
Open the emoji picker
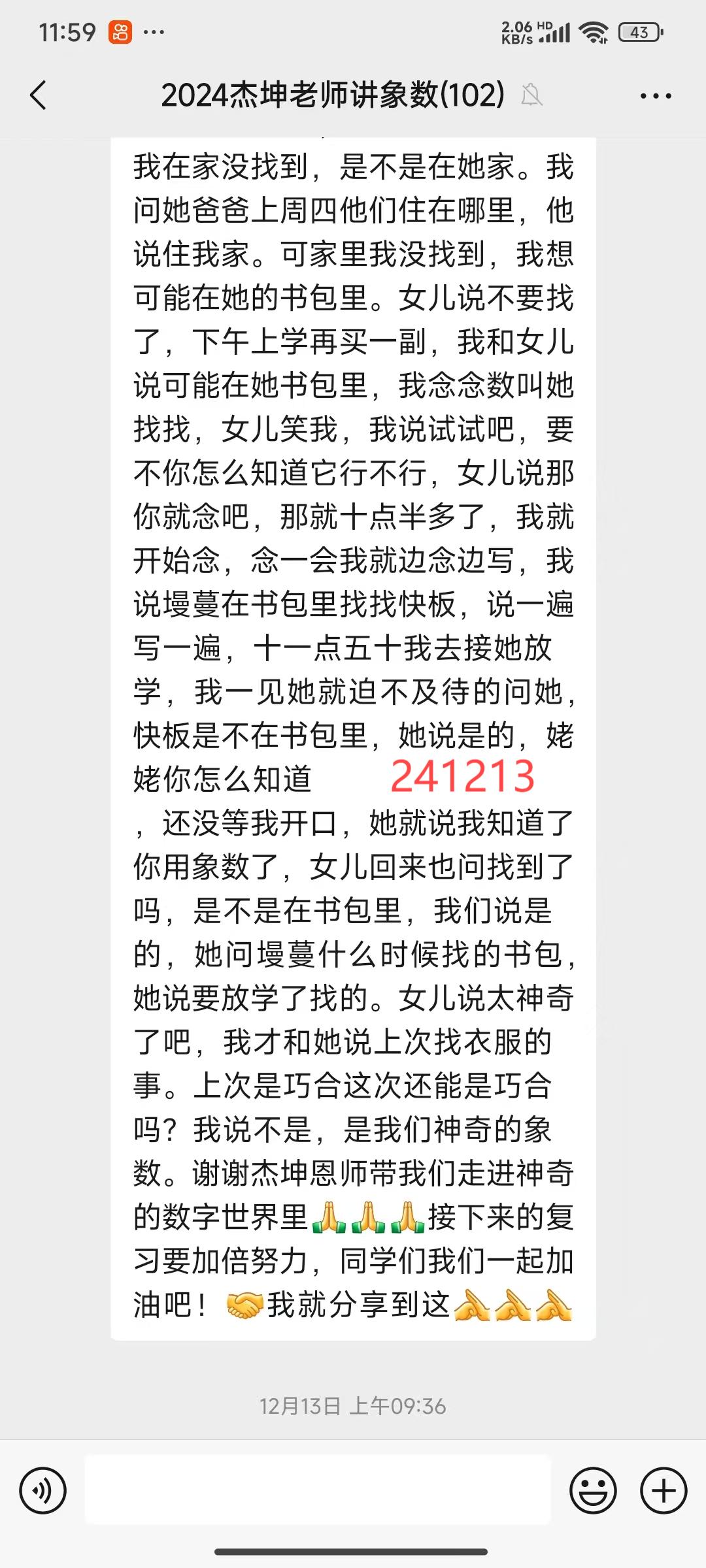tap(594, 1490)
